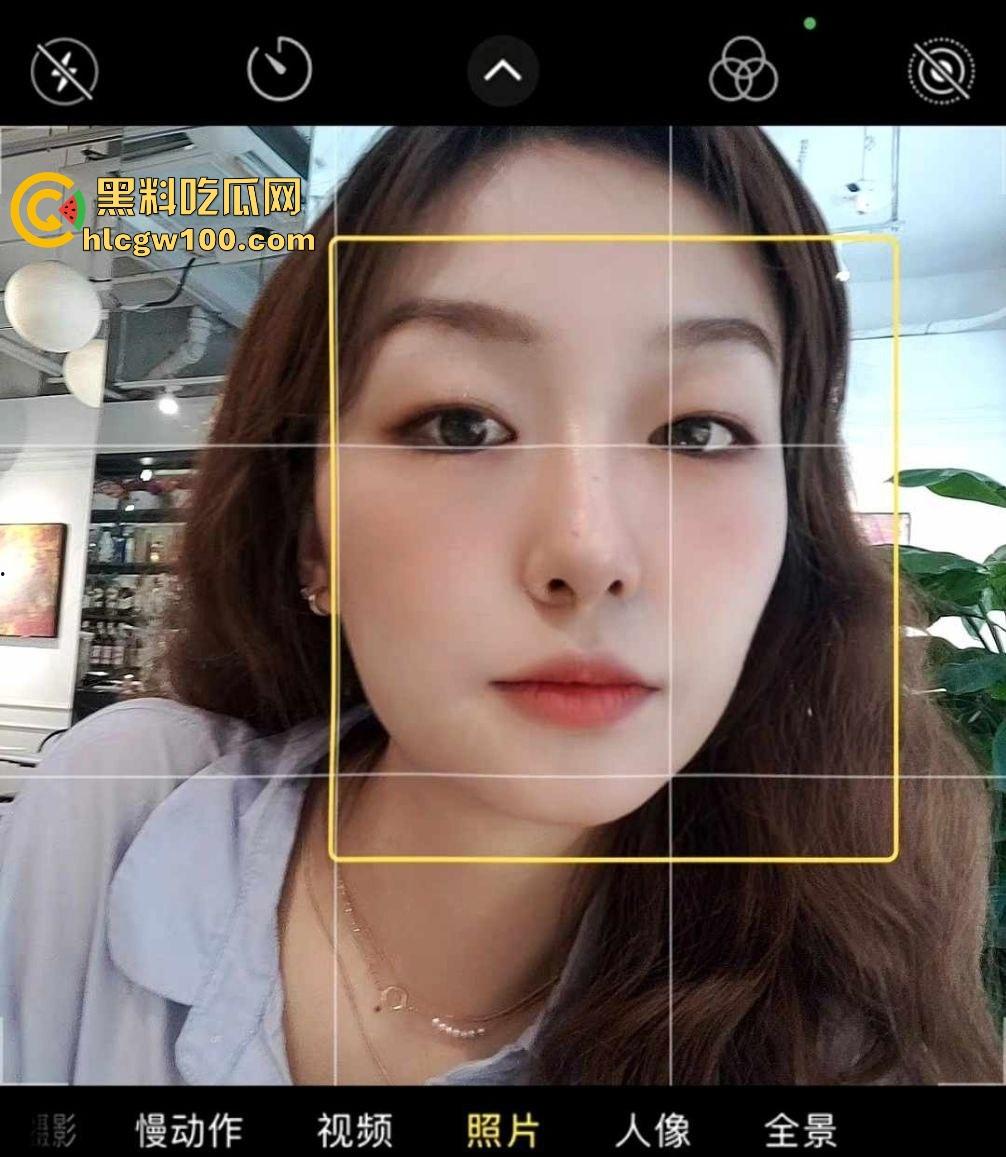This screenshot has width=1006, height=1157.
Task: Switch to 全景 mode
Action: 800,1131
